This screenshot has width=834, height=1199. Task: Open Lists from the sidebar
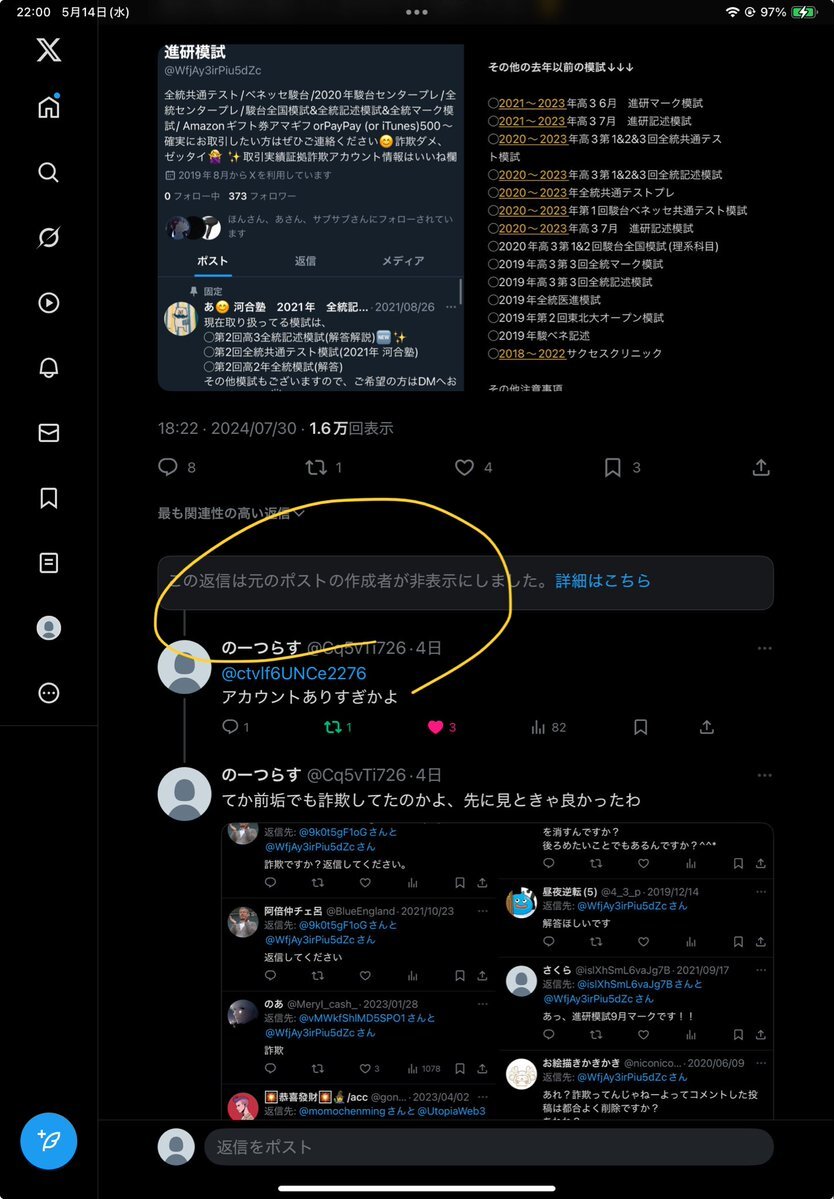coord(48,563)
